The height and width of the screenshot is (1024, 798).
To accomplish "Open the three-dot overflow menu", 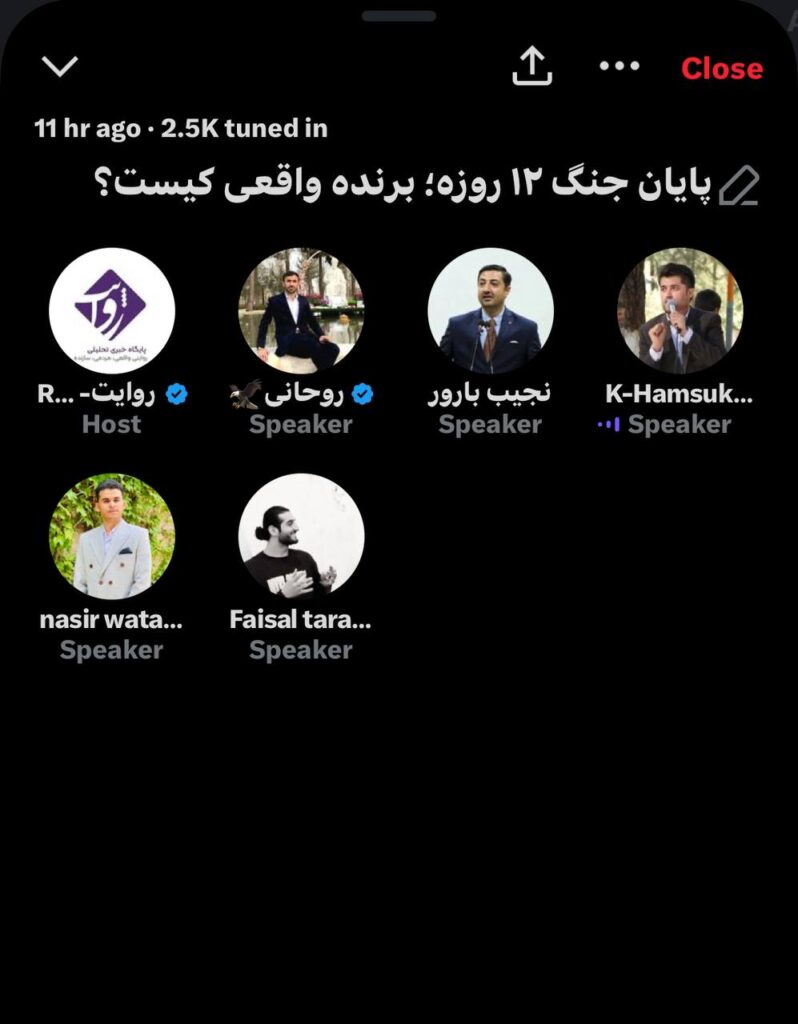I will pyautogui.click(x=619, y=67).
